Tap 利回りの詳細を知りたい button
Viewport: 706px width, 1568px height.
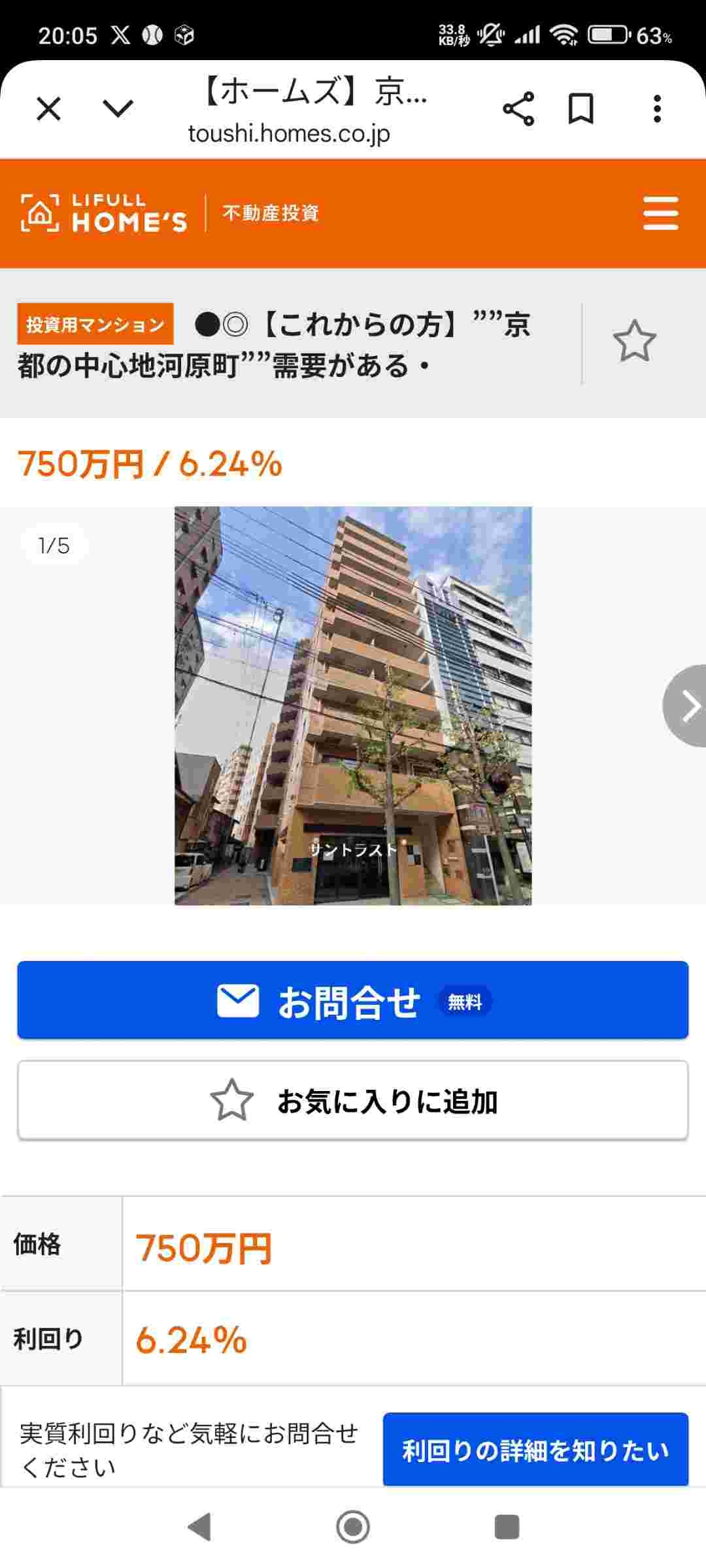tap(535, 1450)
